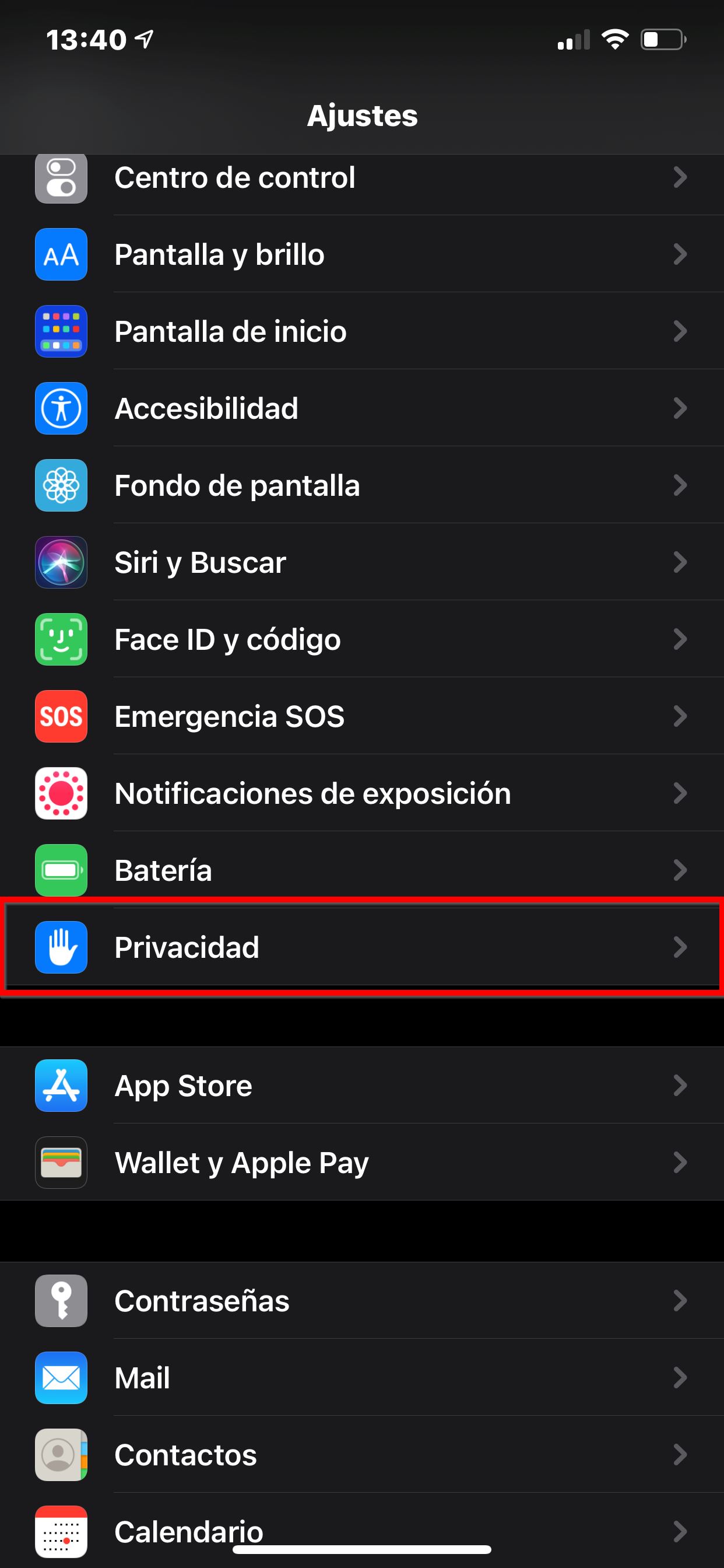724x1568 pixels.
Task: Open Notificaciones de exposición
Action: (x=361, y=794)
